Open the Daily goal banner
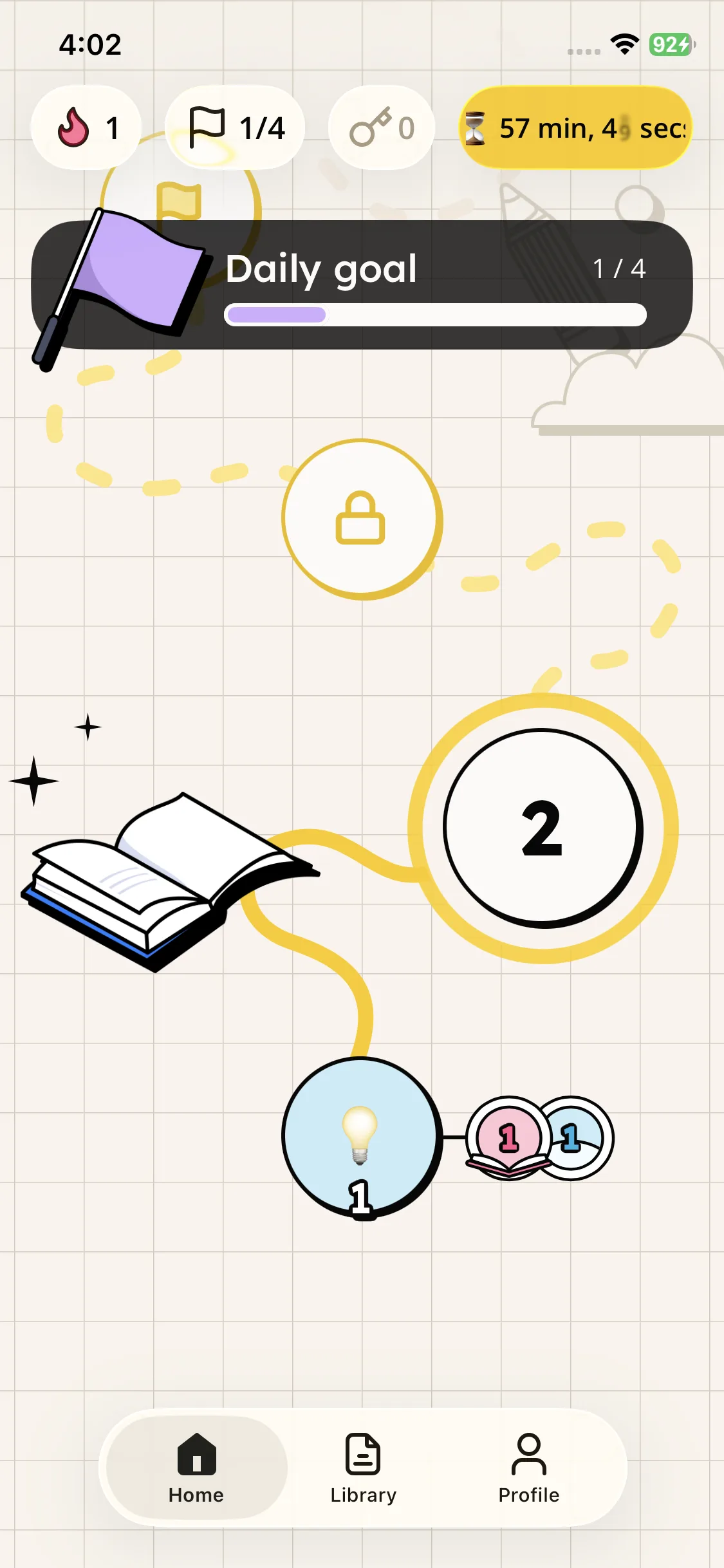The image size is (724, 1568). [x=362, y=285]
